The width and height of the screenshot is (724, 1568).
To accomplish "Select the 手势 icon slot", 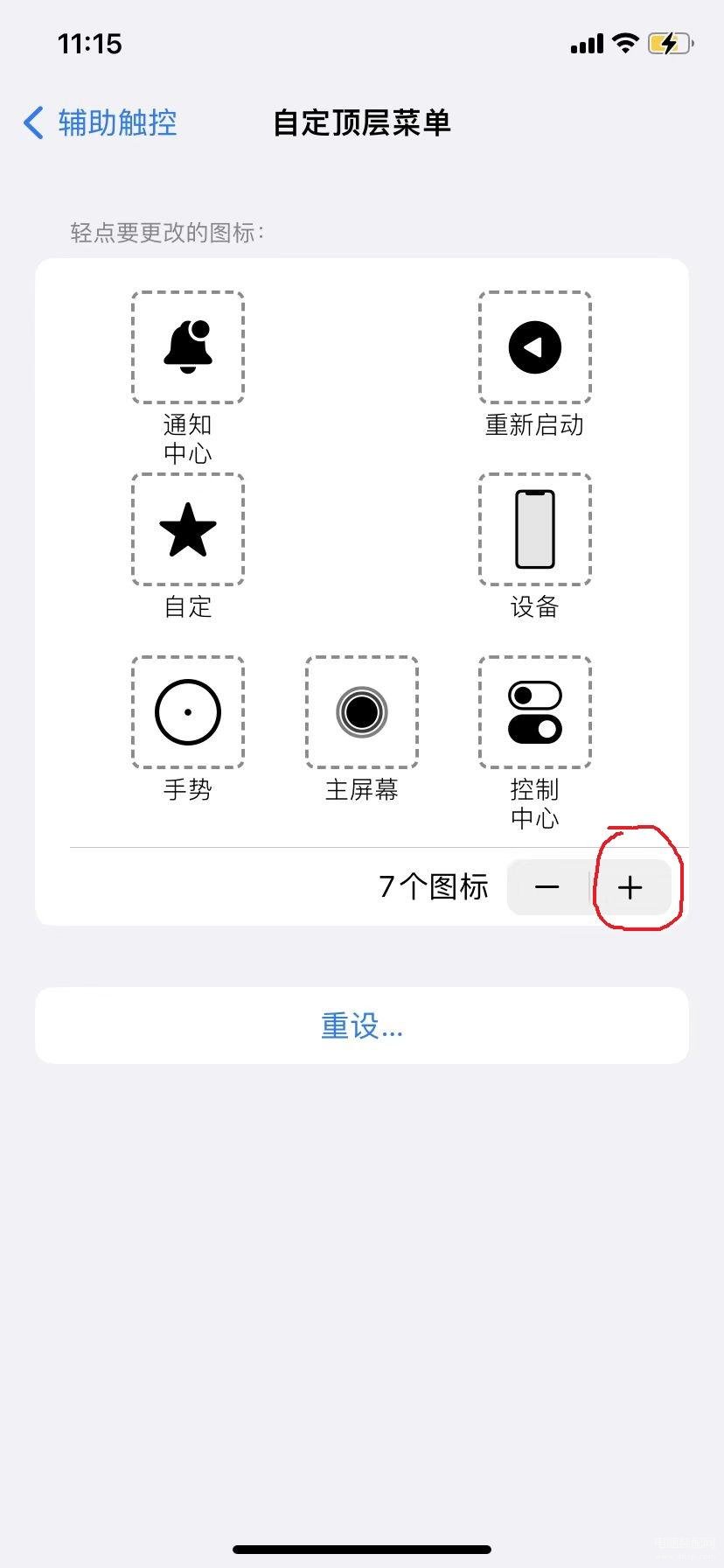I will pyautogui.click(x=188, y=712).
